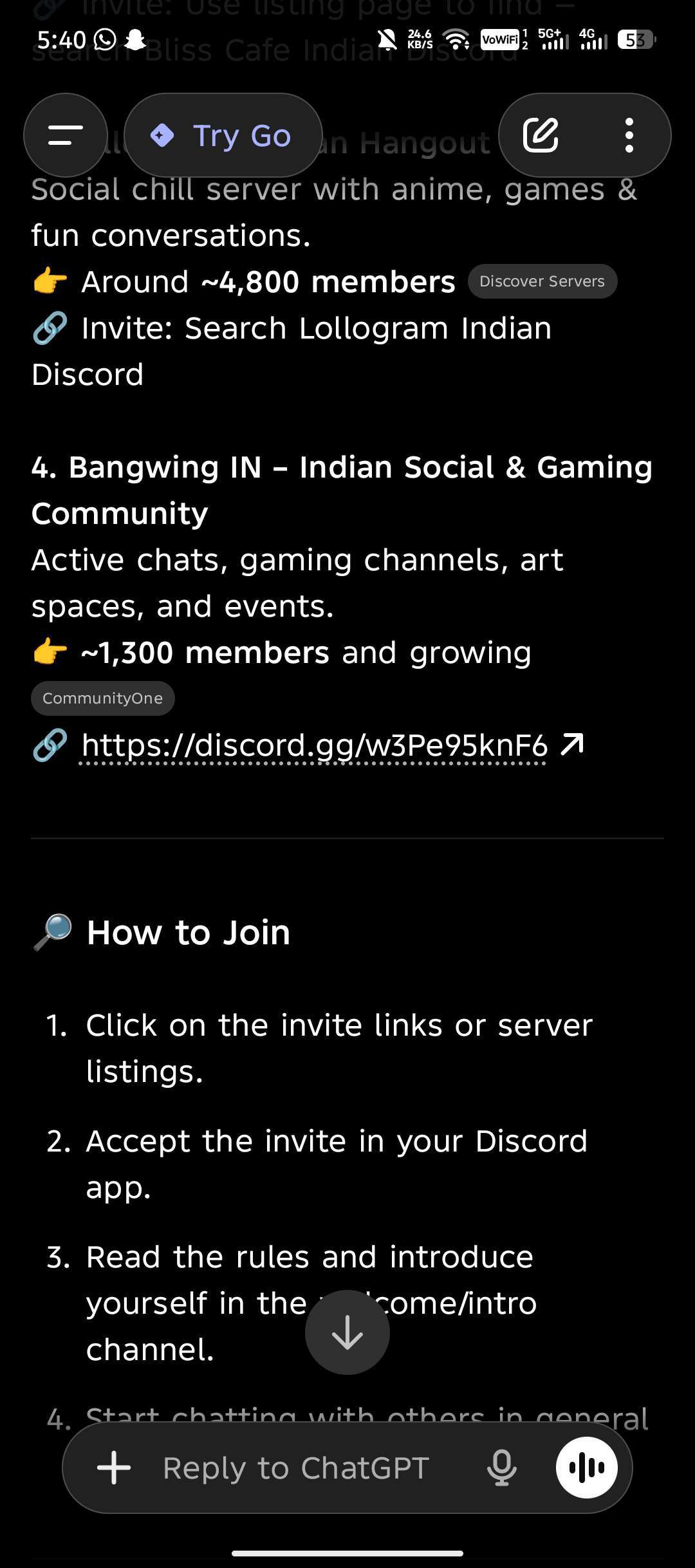This screenshot has width=695, height=1568.
Task: Tap the plus icon to add attachments
Action: pyautogui.click(x=114, y=1468)
